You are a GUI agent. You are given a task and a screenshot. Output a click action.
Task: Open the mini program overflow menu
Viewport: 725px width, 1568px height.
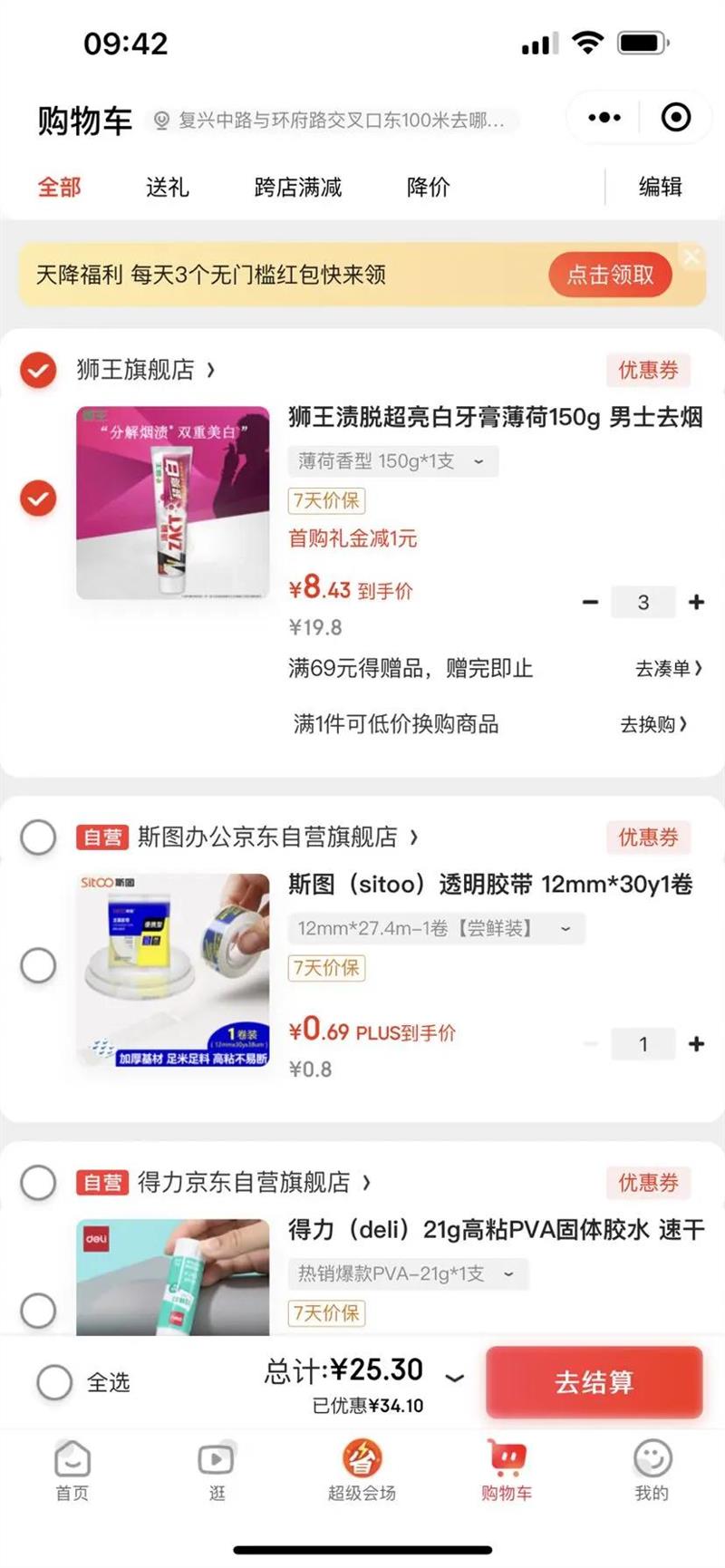pos(604,118)
